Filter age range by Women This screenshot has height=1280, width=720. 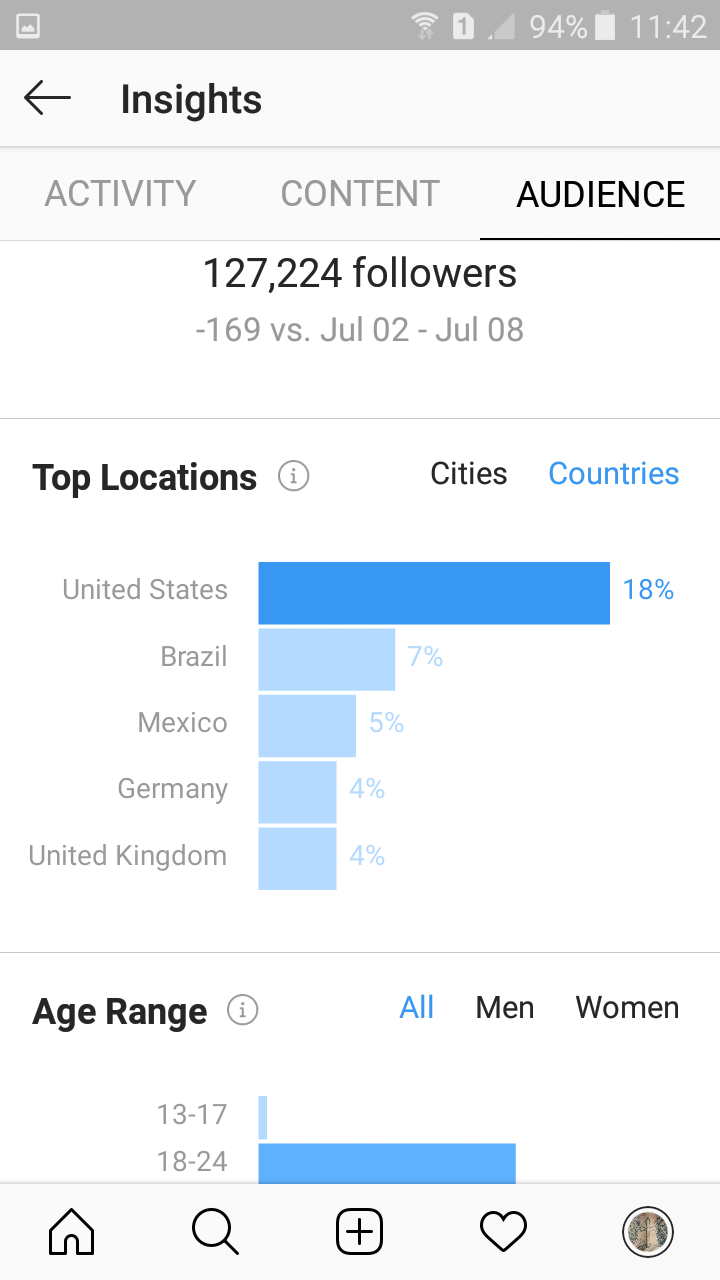click(x=627, y=1007)
